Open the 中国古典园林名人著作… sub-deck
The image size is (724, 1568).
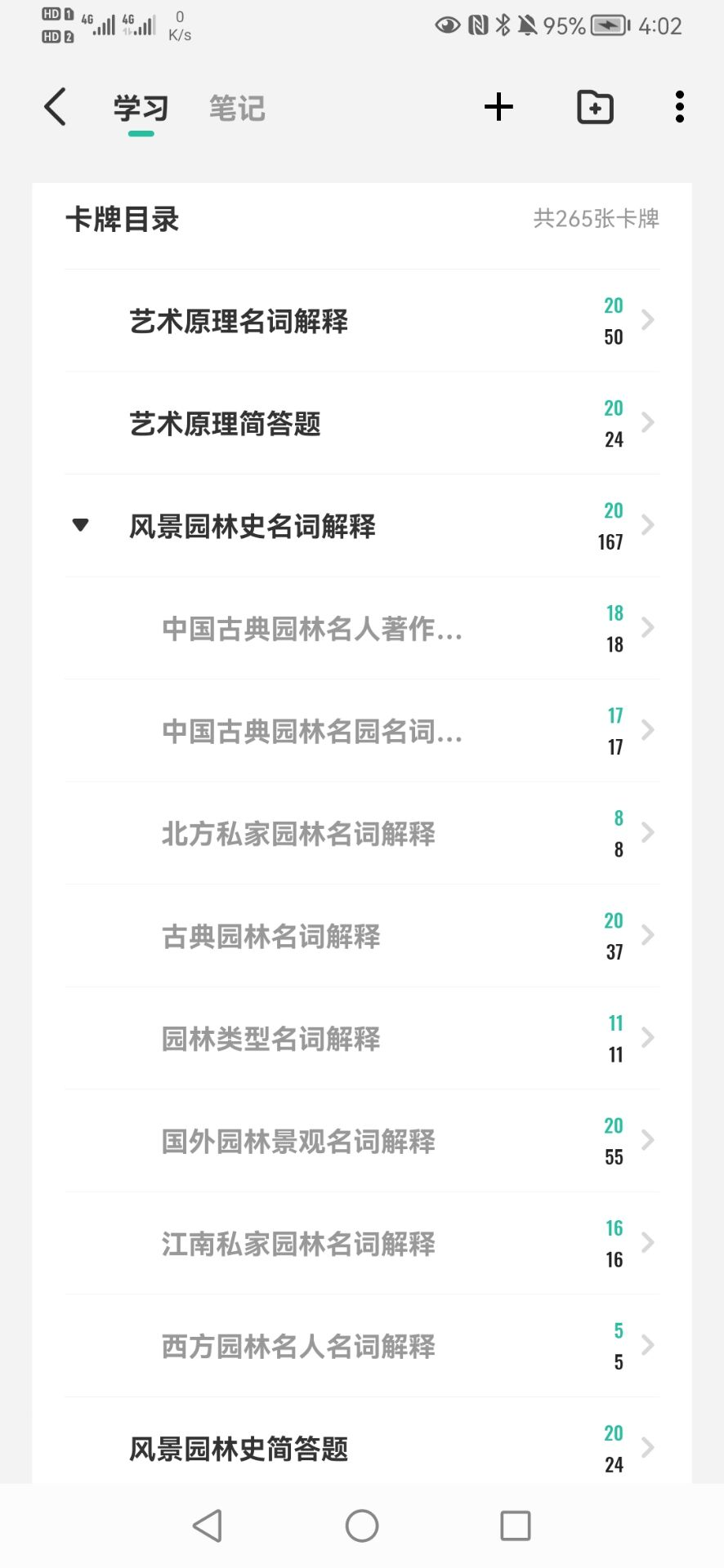tap(362, 628)
